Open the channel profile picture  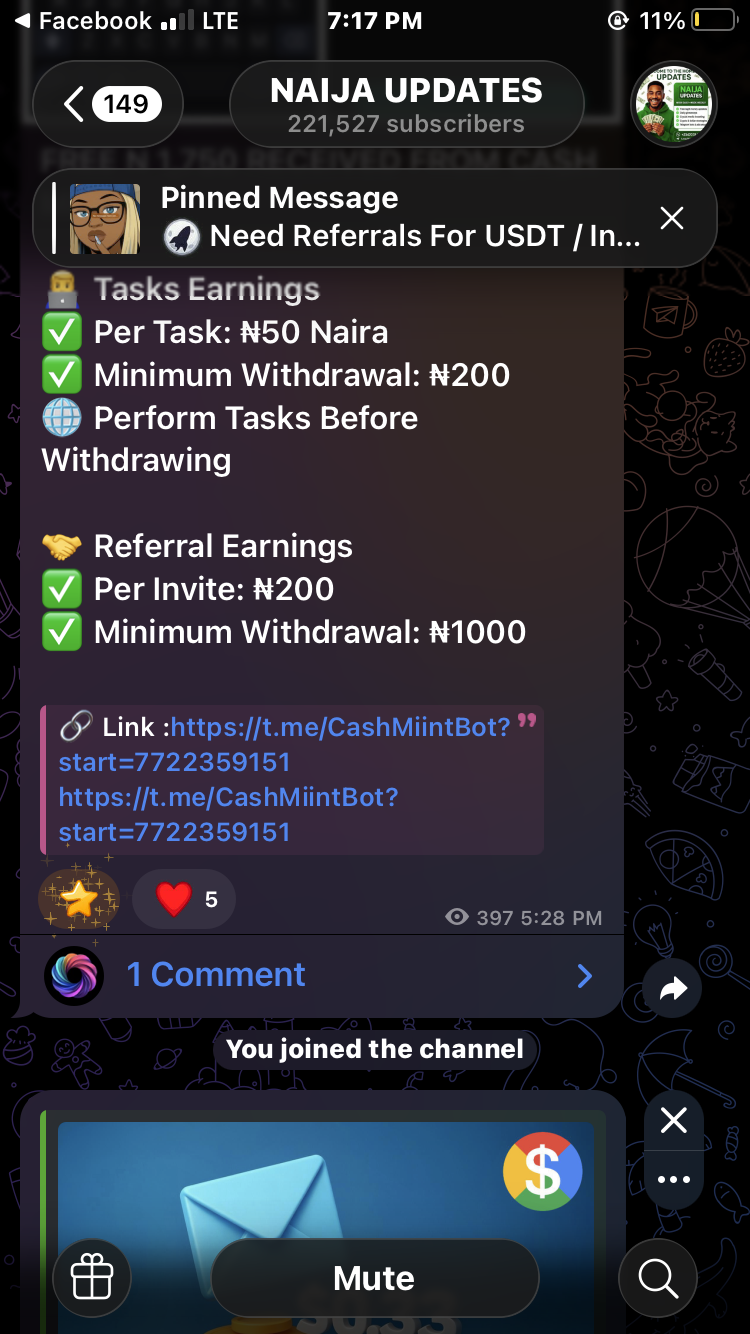673,104
